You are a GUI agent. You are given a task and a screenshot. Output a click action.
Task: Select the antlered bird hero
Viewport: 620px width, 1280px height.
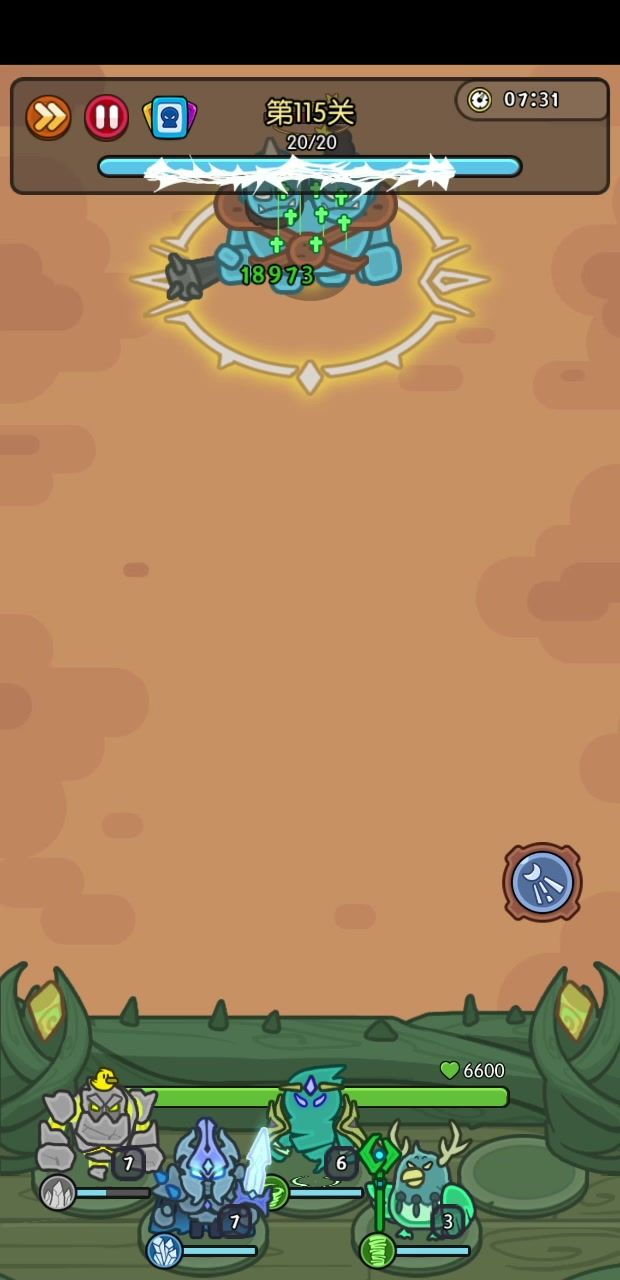point(420,1180)
